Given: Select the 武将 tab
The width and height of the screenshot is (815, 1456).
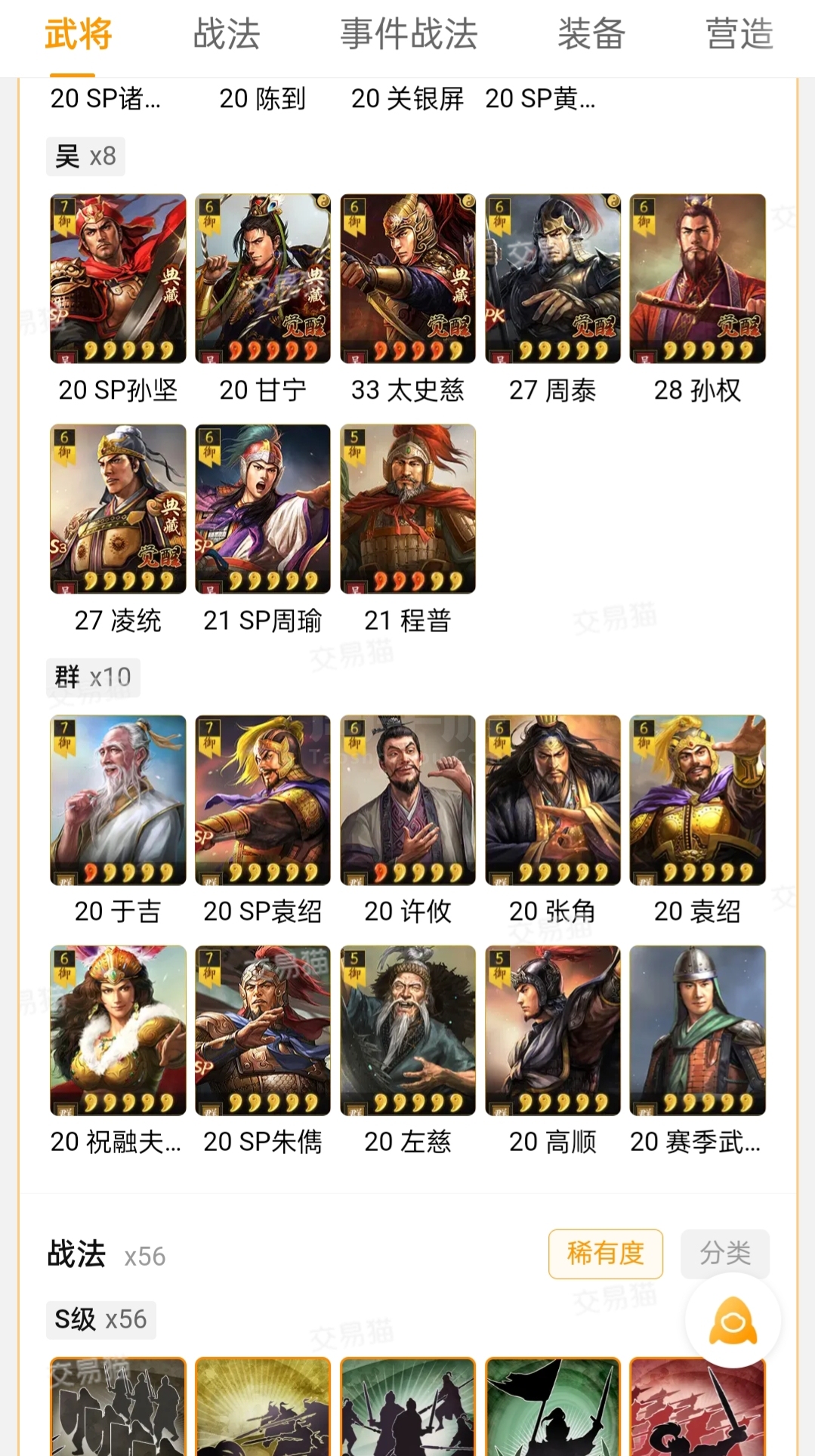Looking at the screenshot, I should coord(79,35).
